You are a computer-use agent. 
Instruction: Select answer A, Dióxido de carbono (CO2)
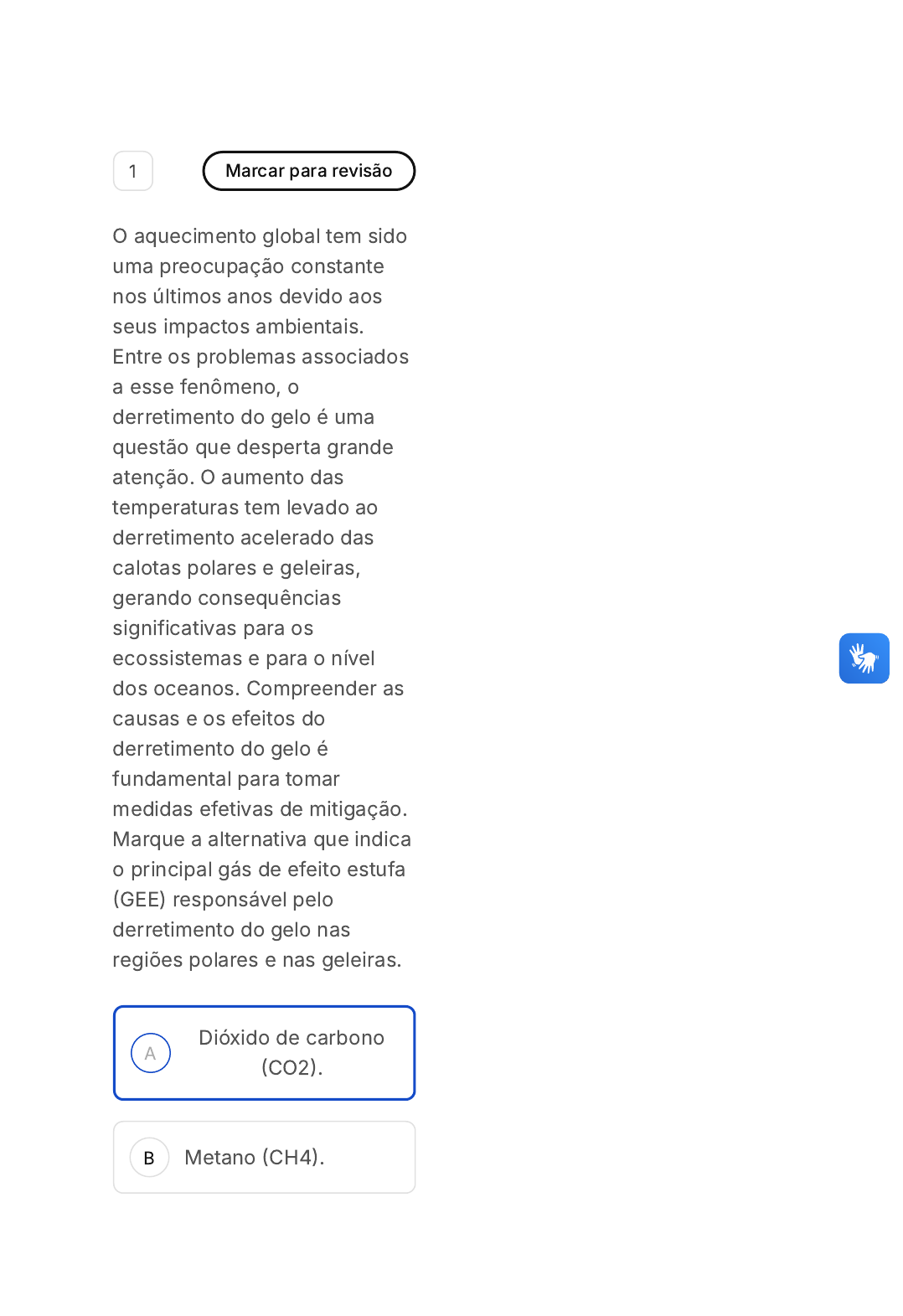point(265,1052)
